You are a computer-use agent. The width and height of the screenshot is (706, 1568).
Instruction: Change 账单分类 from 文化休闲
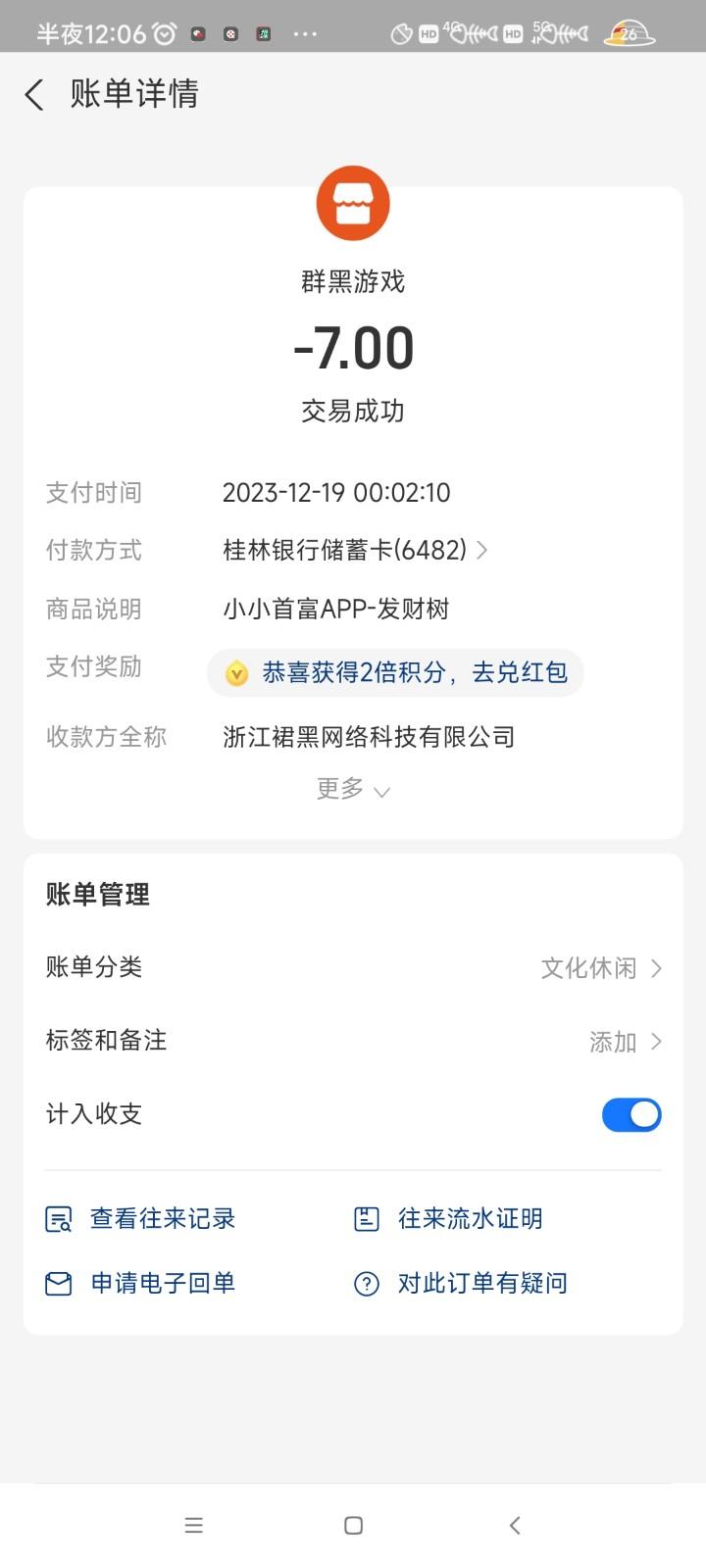tap(353, 967)
